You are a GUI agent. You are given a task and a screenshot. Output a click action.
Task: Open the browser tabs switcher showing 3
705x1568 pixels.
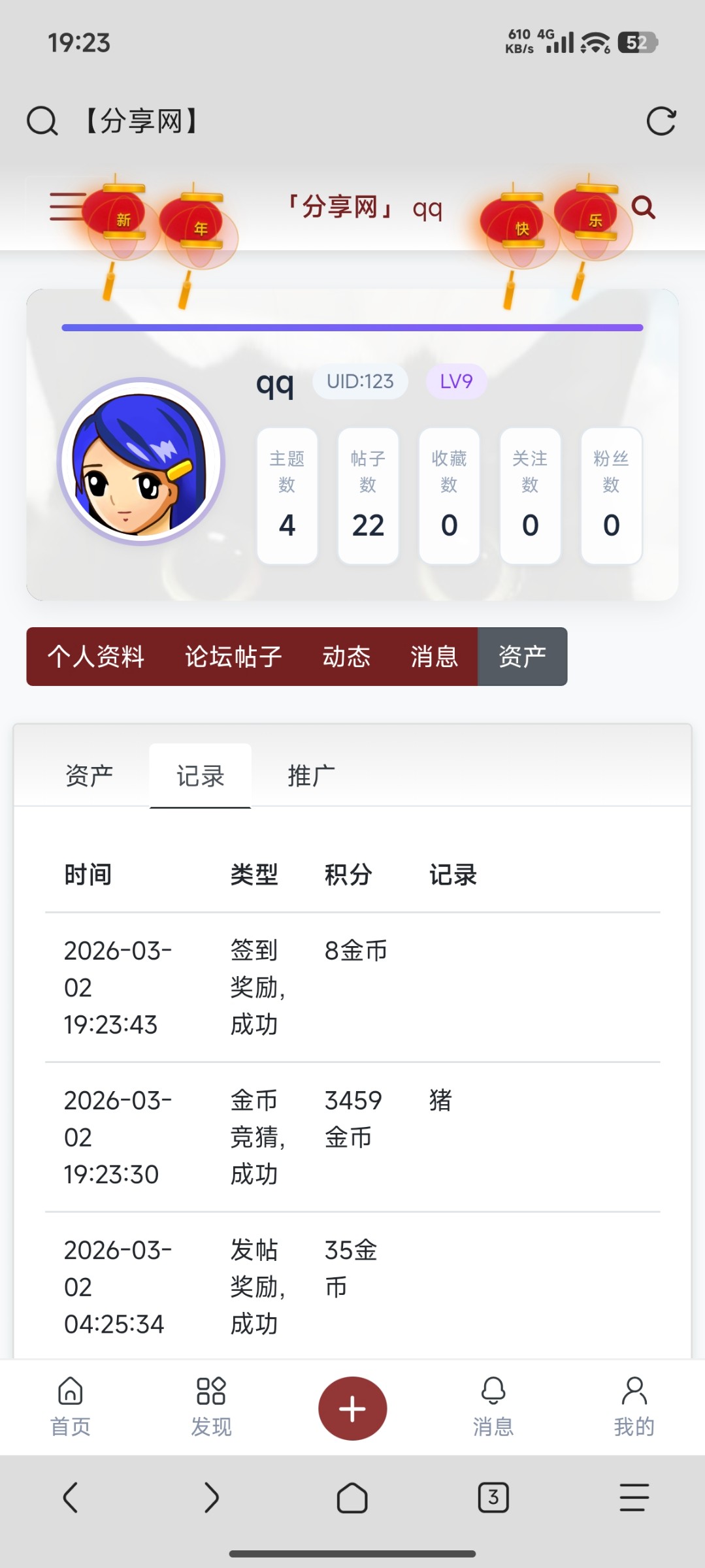click(x=493, y=1497)
